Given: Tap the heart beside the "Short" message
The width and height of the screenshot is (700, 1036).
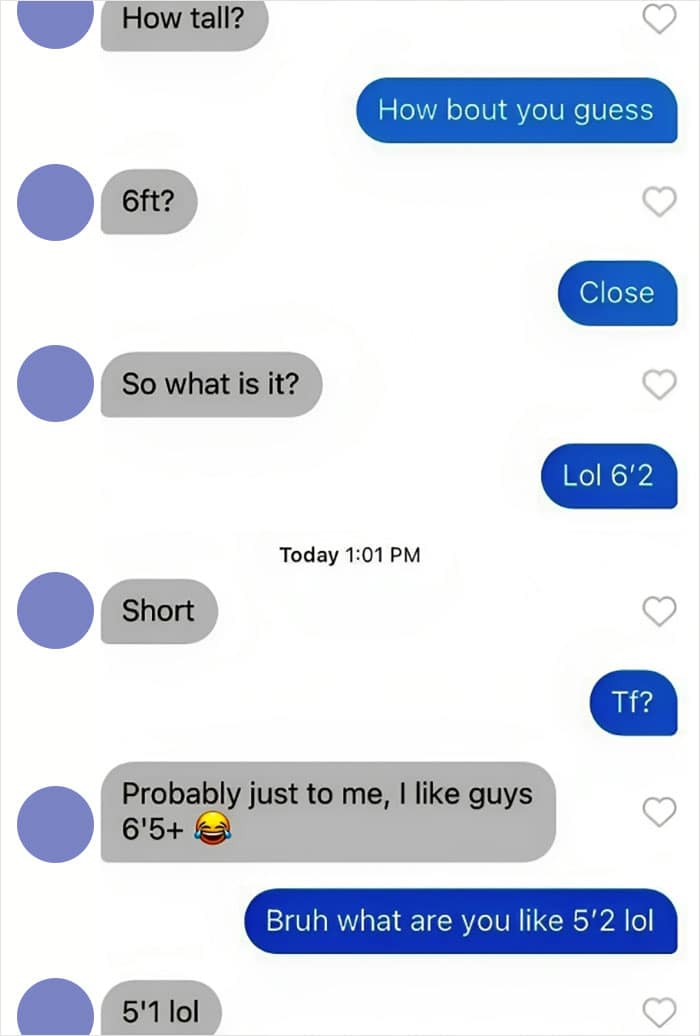Looking at the screenshot, I should [658, 610].
